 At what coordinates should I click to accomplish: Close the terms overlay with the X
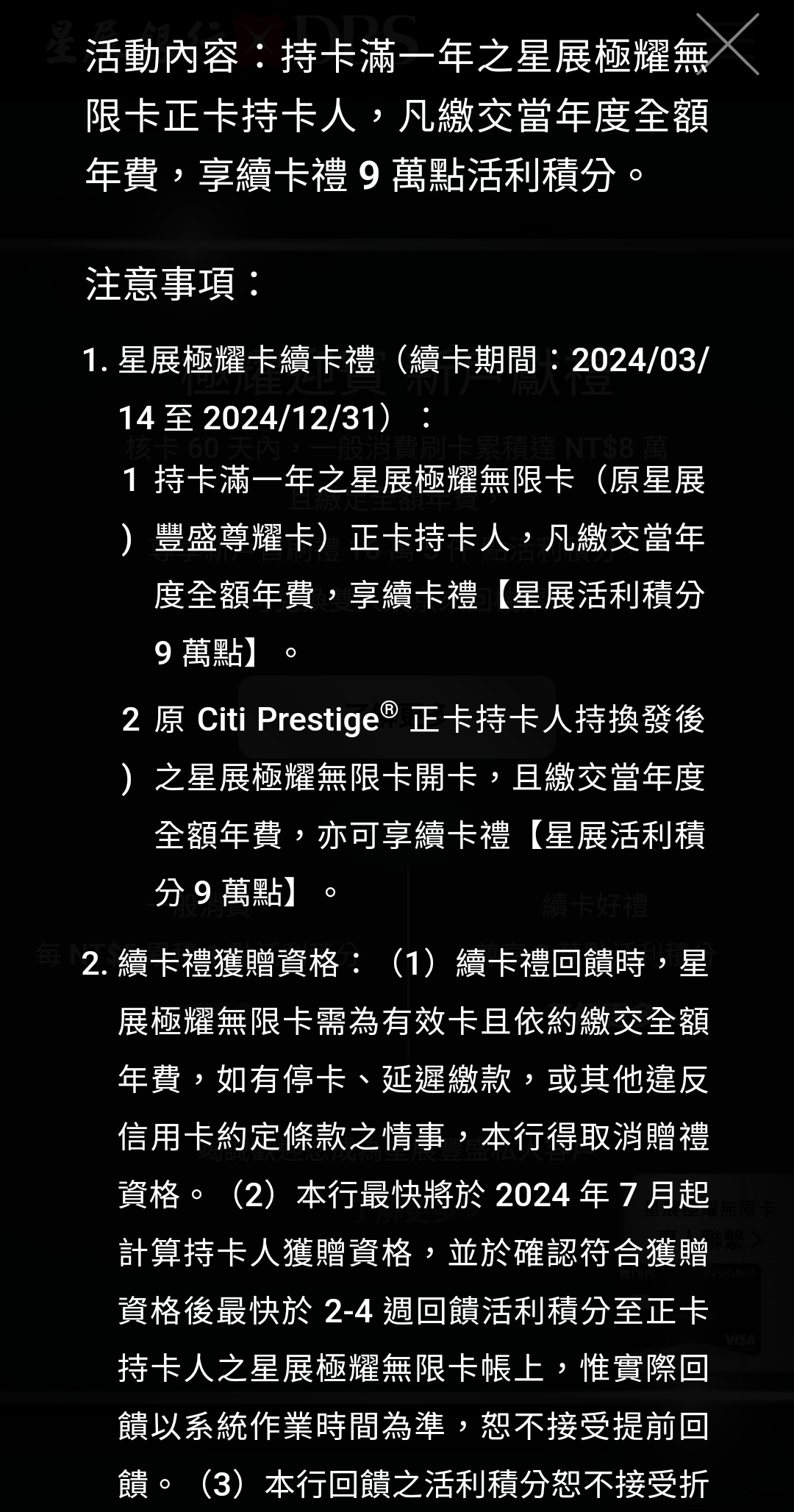[x=728, y=44]
